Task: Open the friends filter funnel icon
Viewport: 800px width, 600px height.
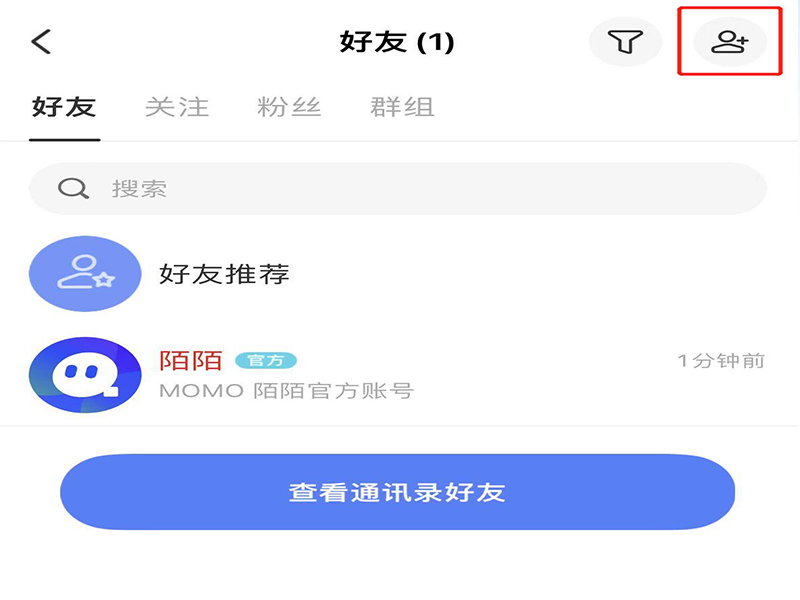Action: tap(625, 42)
